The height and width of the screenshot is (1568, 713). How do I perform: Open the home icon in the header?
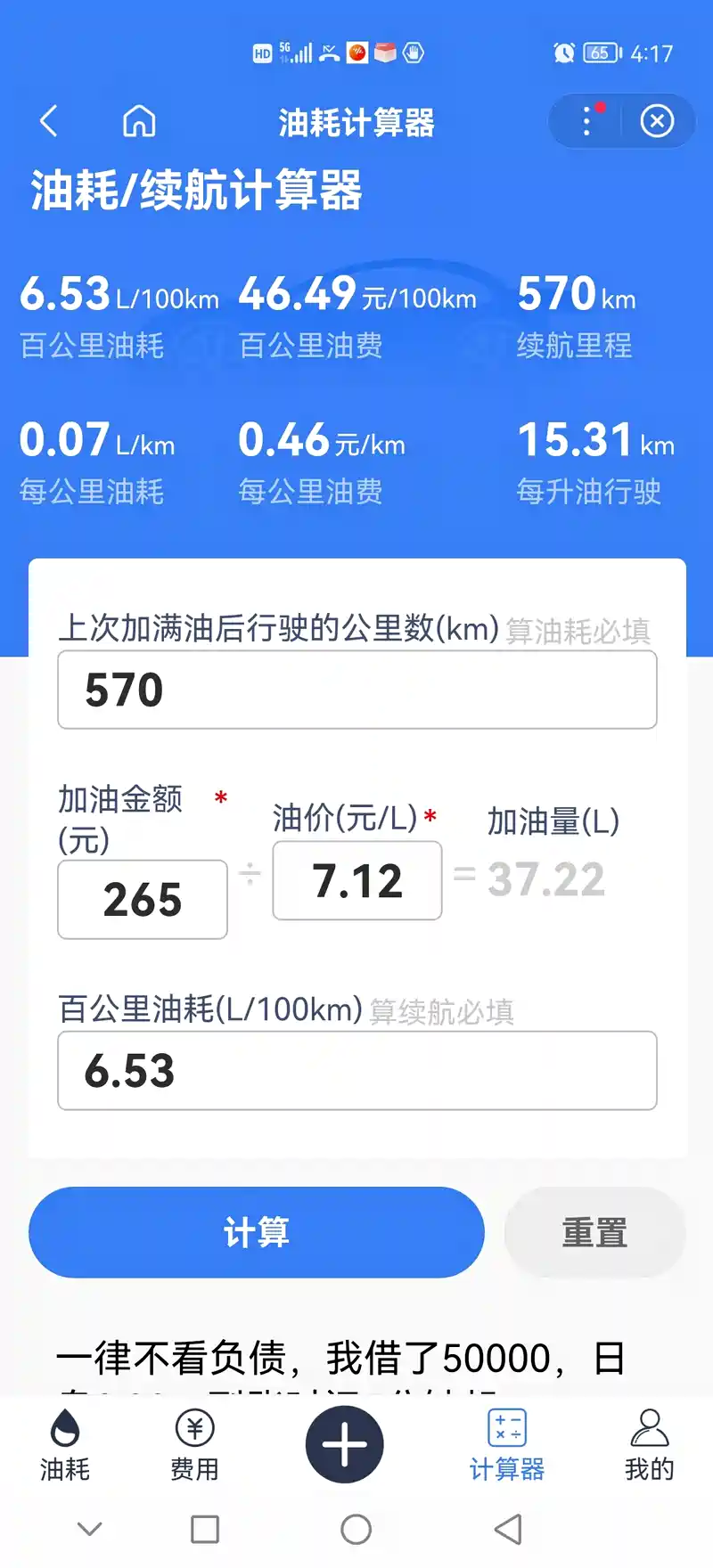click(x=139, y=121)
